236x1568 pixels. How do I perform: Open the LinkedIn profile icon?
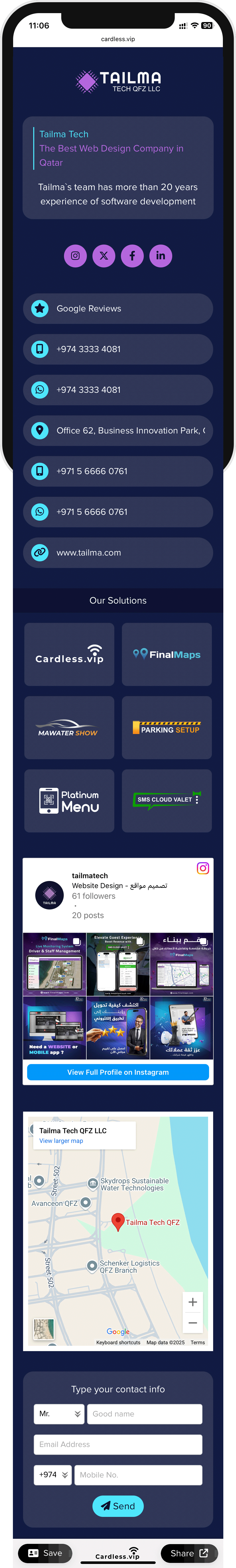click(x=161, y=256)
